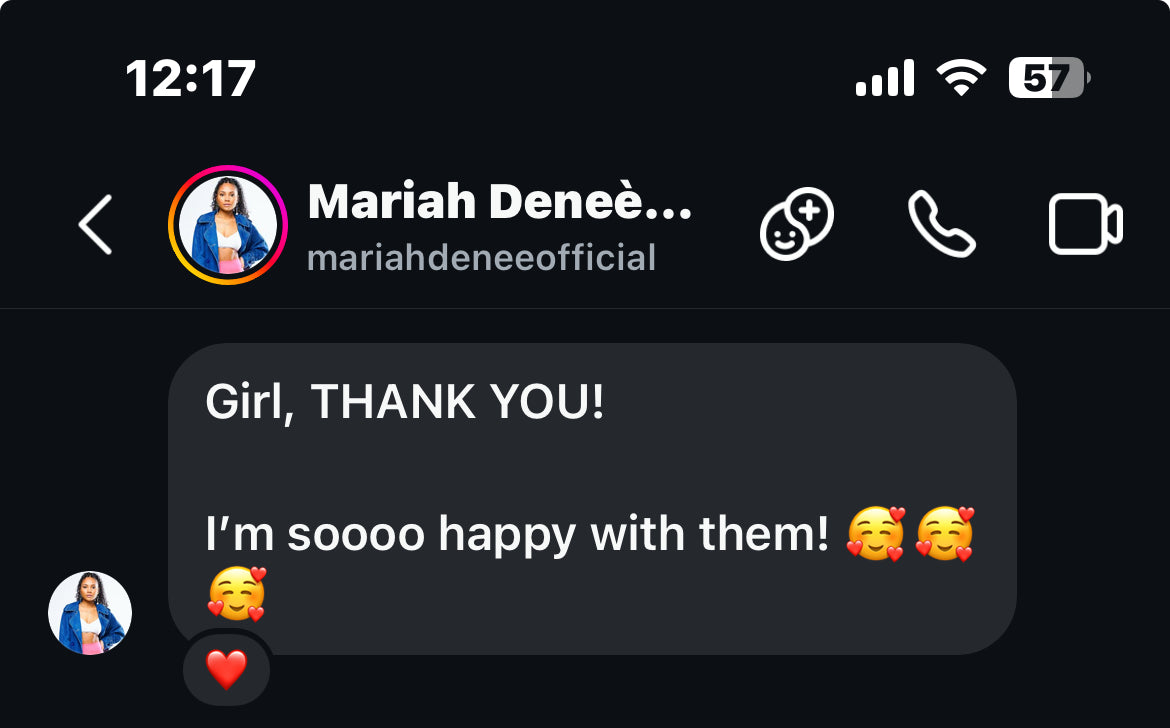Start a video call with Mariah
Screen dimensions: 1170x728
coord(1085,225)
